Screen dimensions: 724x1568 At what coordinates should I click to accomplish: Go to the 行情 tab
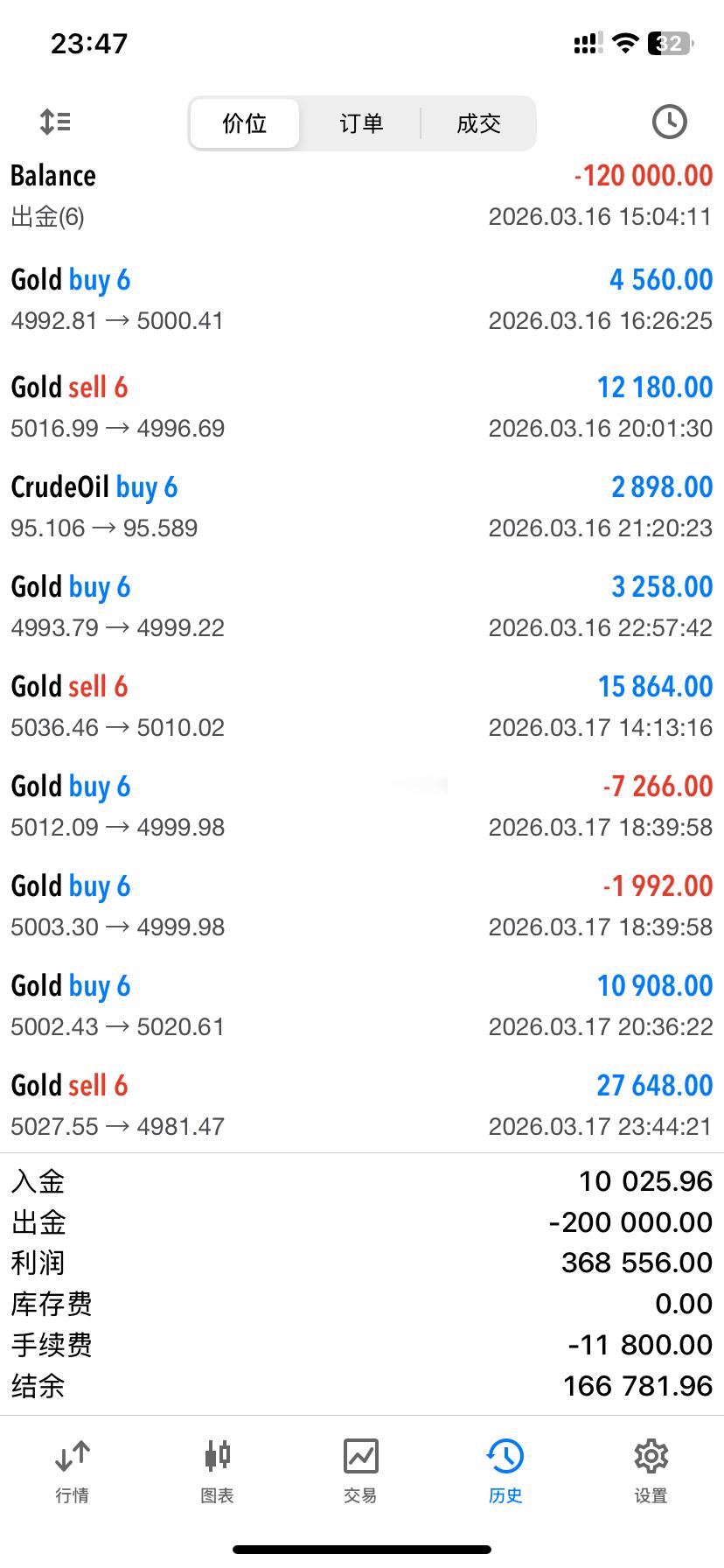(72, 1472)
